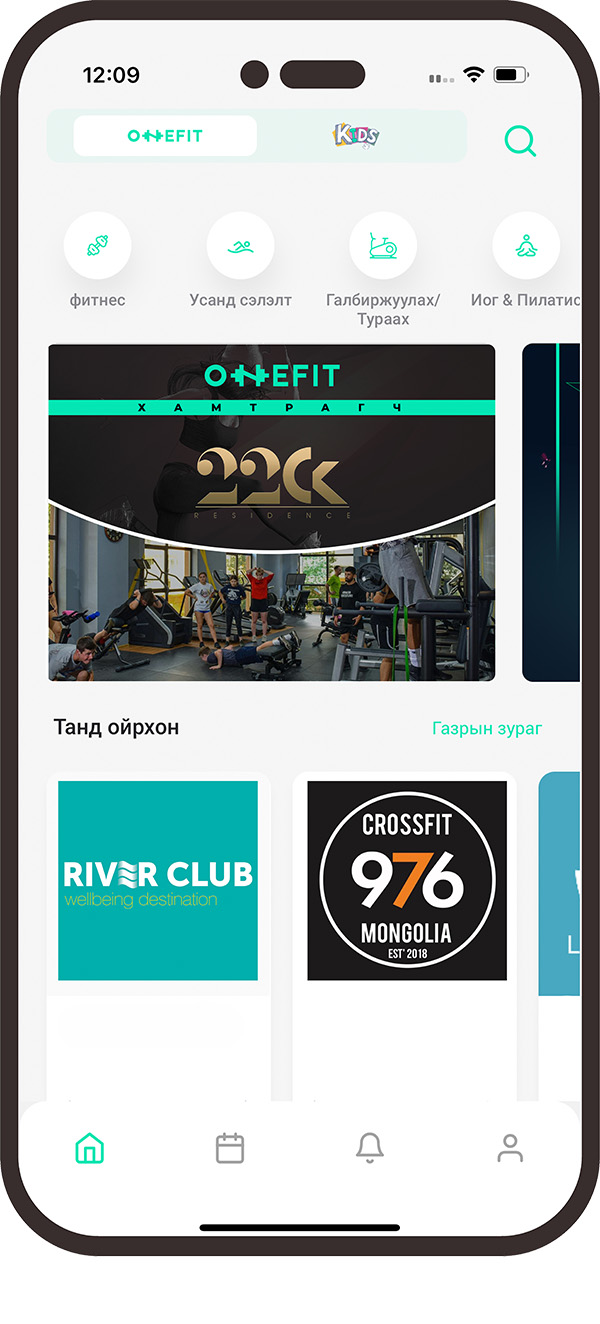Select the ONEFIT segment
Image resolution: width=600 pixels, height=1324 pixels.
click(x=165, y=136)
